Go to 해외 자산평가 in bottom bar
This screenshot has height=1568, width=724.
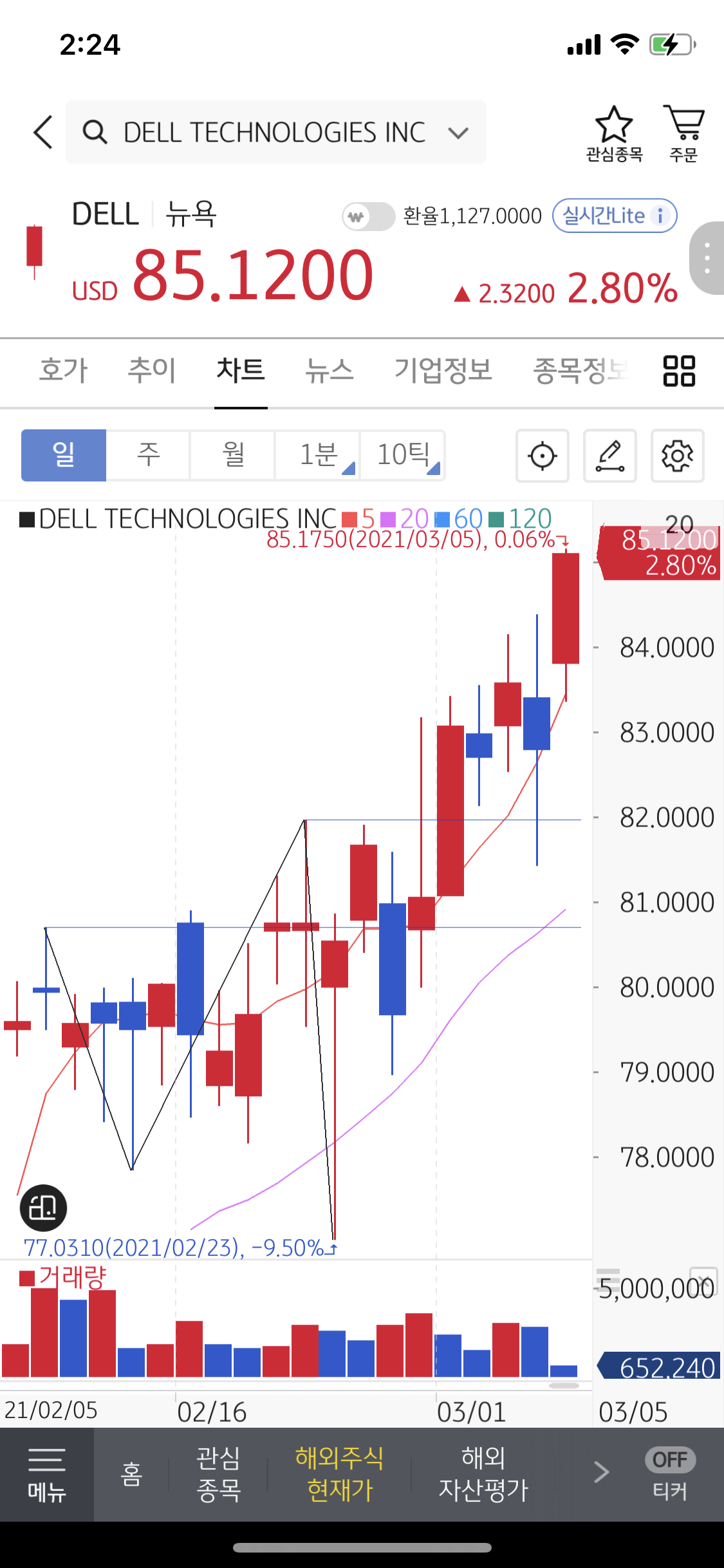coord(483,1474)
